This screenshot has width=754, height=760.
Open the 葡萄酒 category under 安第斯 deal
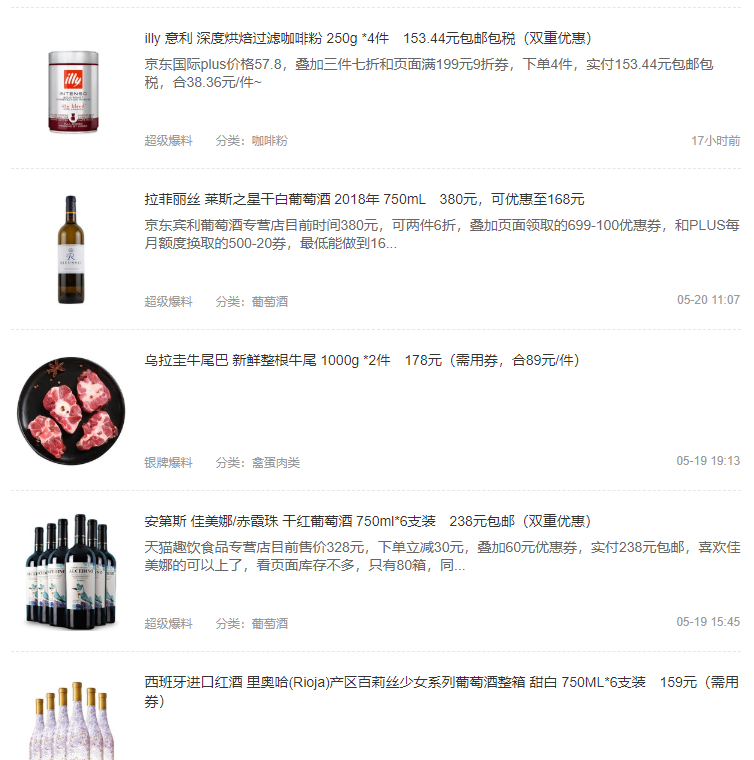pos(269,623)
